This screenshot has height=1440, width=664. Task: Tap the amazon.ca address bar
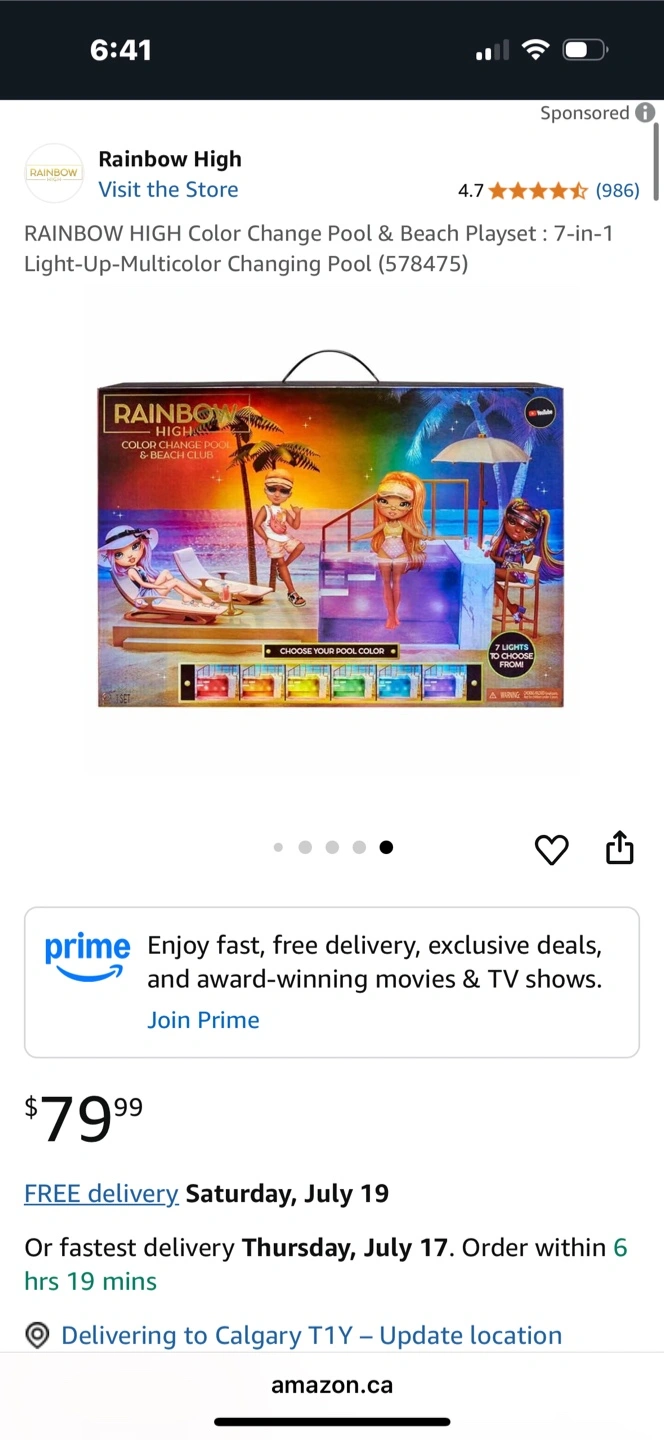click(x=332, y=1385)
